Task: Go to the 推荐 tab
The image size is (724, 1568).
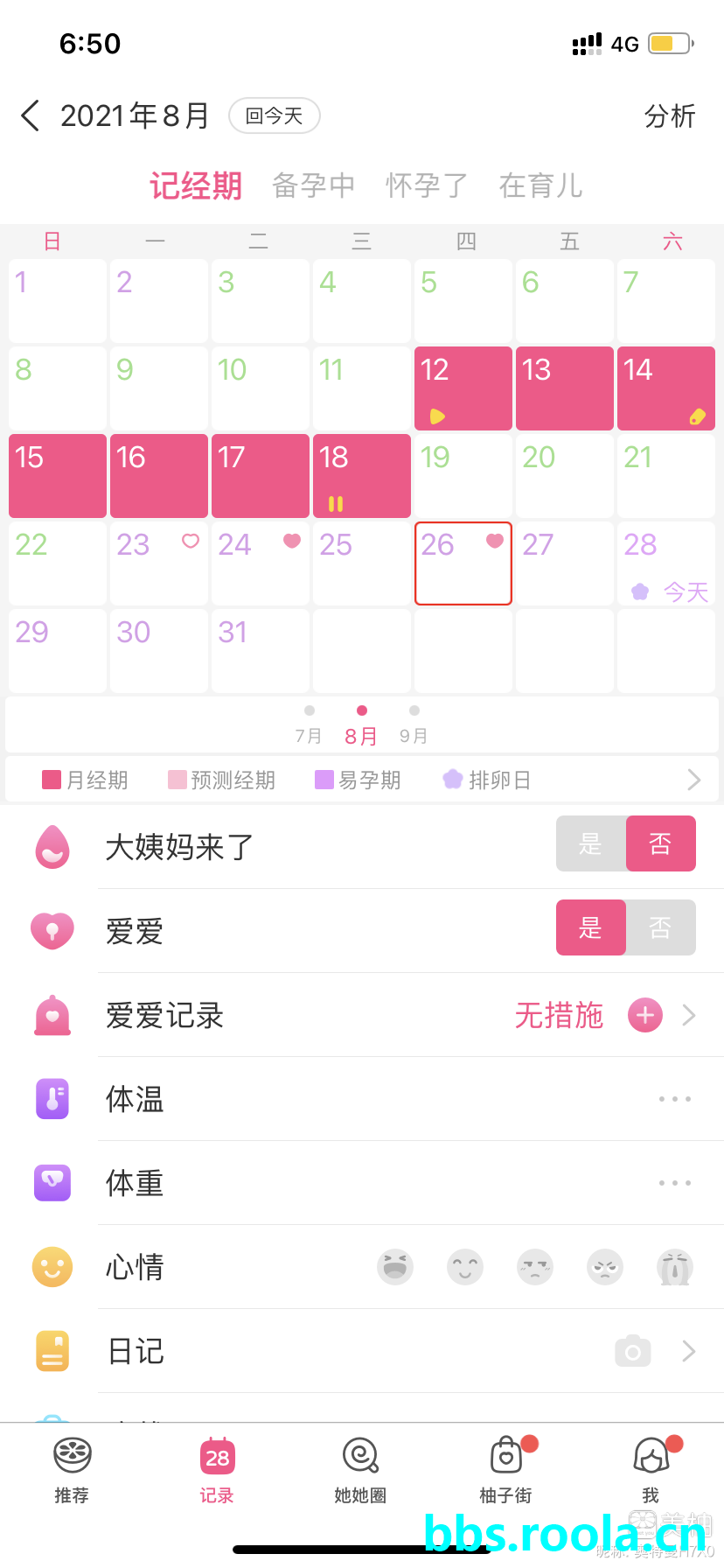Action: pos(72,1471)
